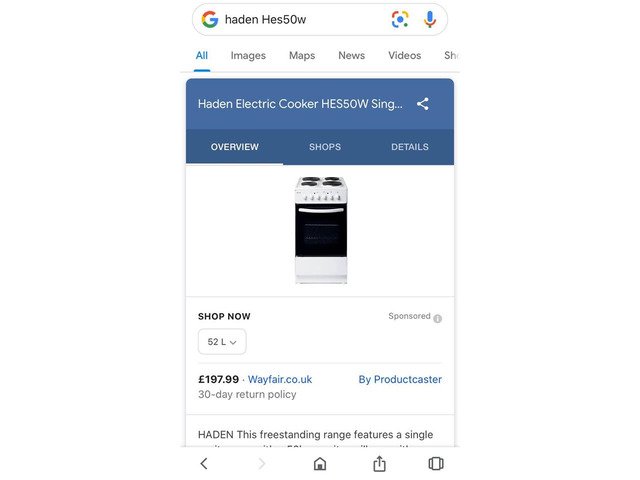Image resolution: width=640 pixels, height=480 pixels.
Task: Select the OVERVIEW tab of the product card
Action: 234,147
